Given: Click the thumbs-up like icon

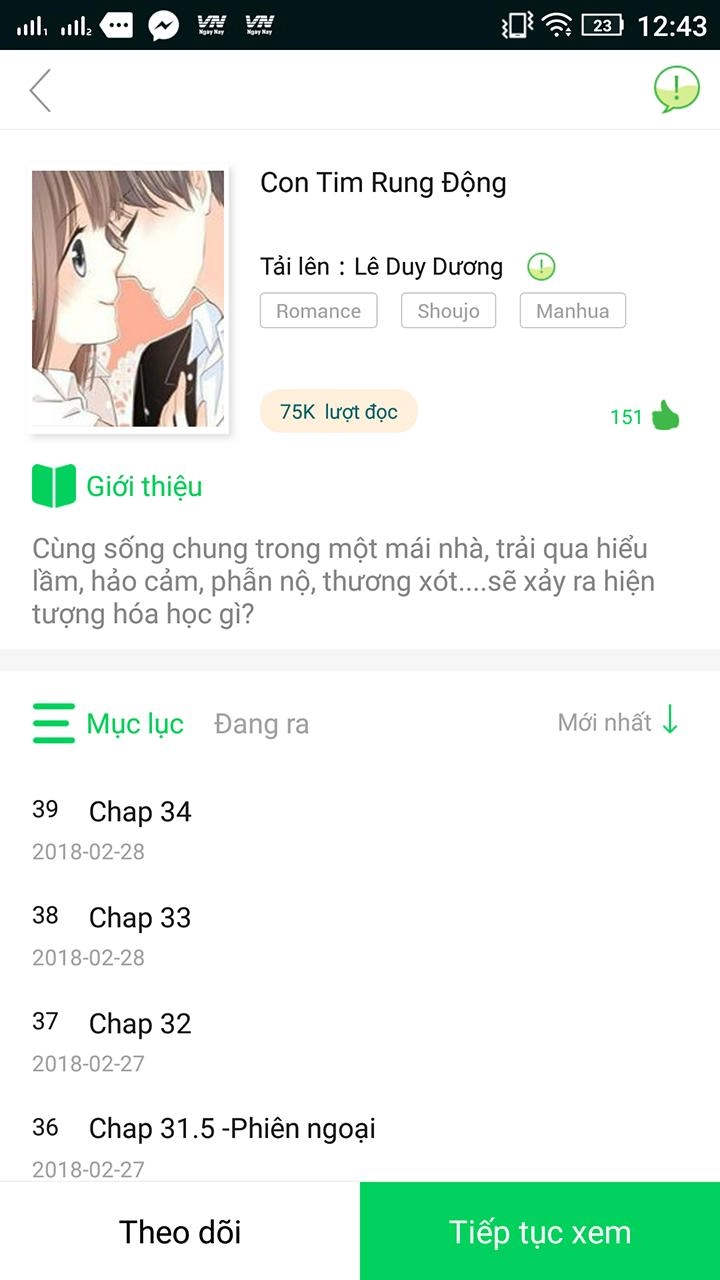Looking at the screenshot, I should [665, 415].
